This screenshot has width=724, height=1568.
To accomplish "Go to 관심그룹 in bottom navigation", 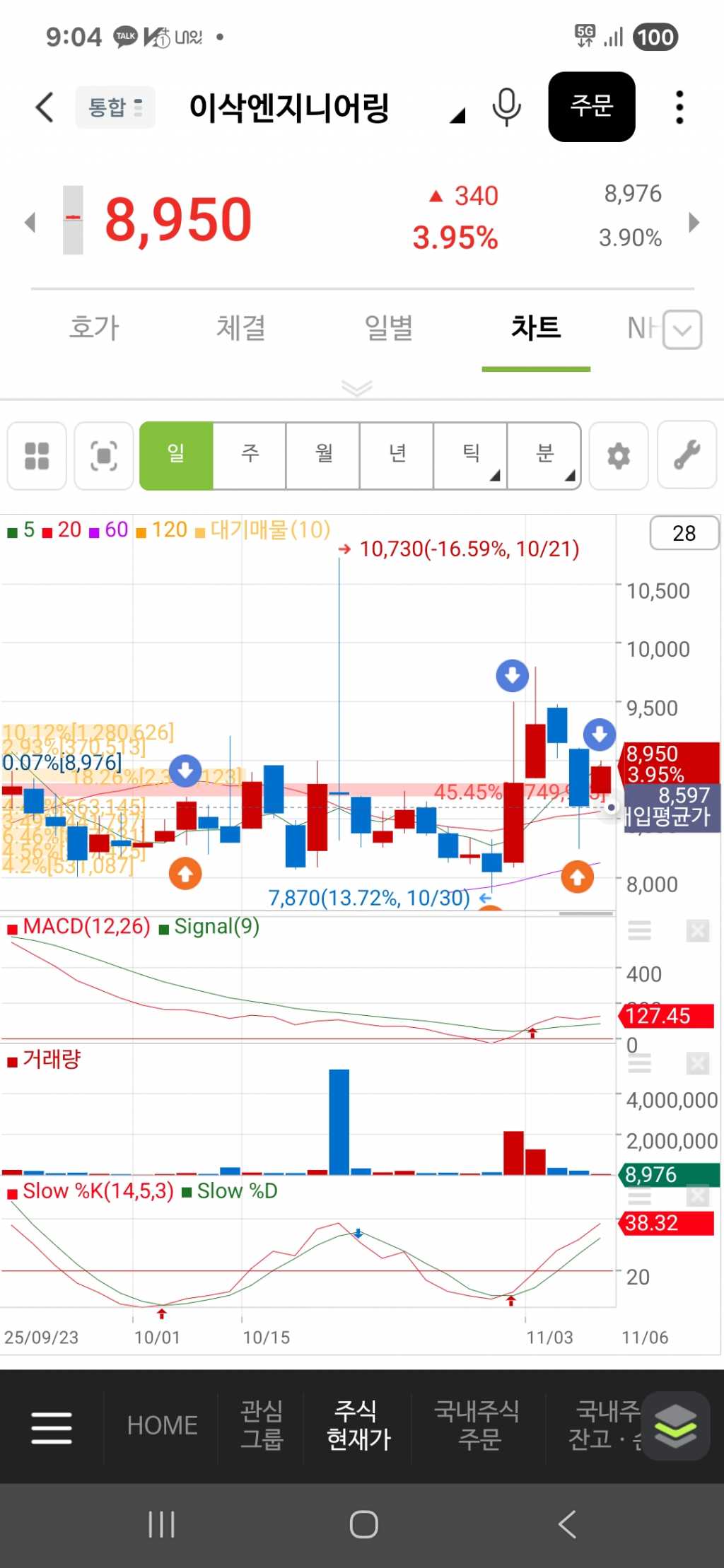I will [x=262, y=1425].
